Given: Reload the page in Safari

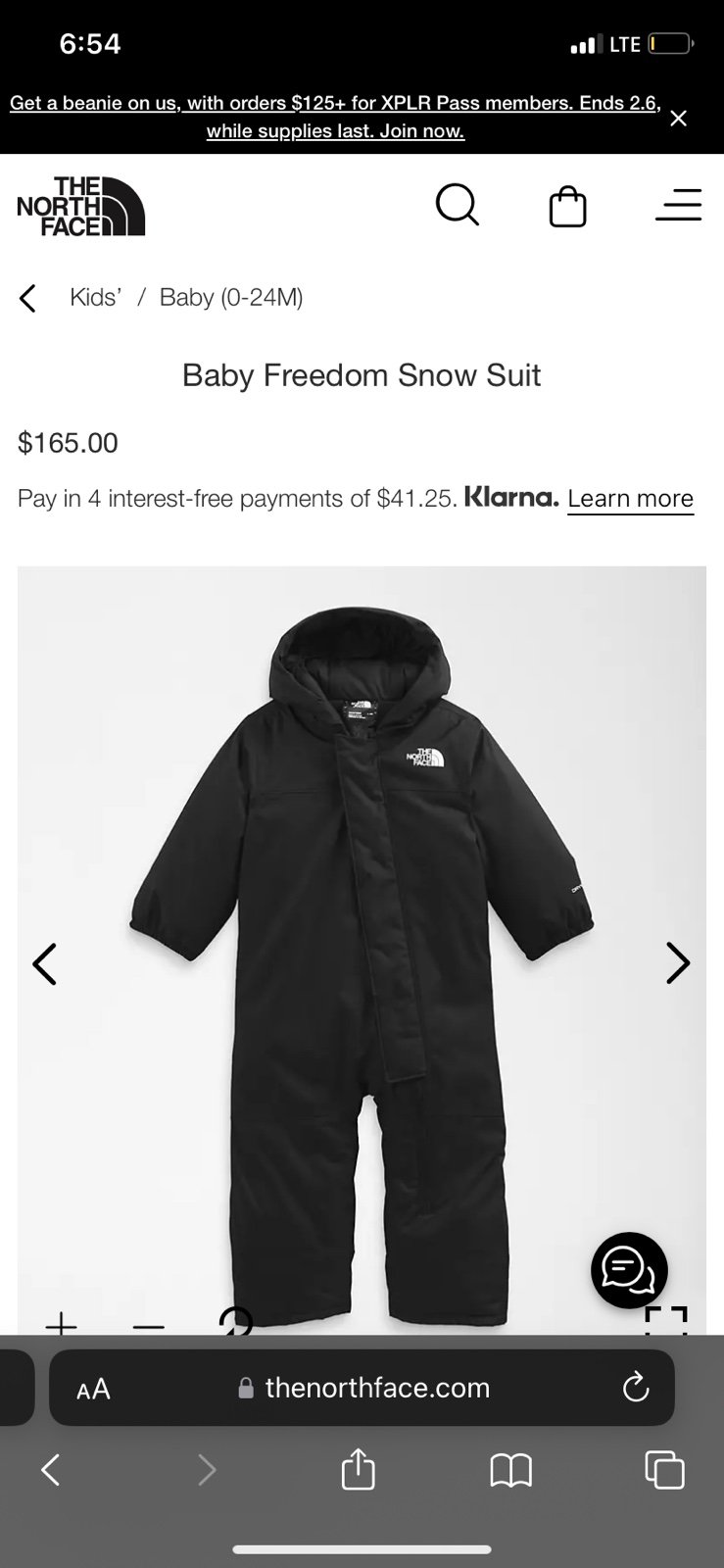Looking at the screenshot, I should (636, 1387).
